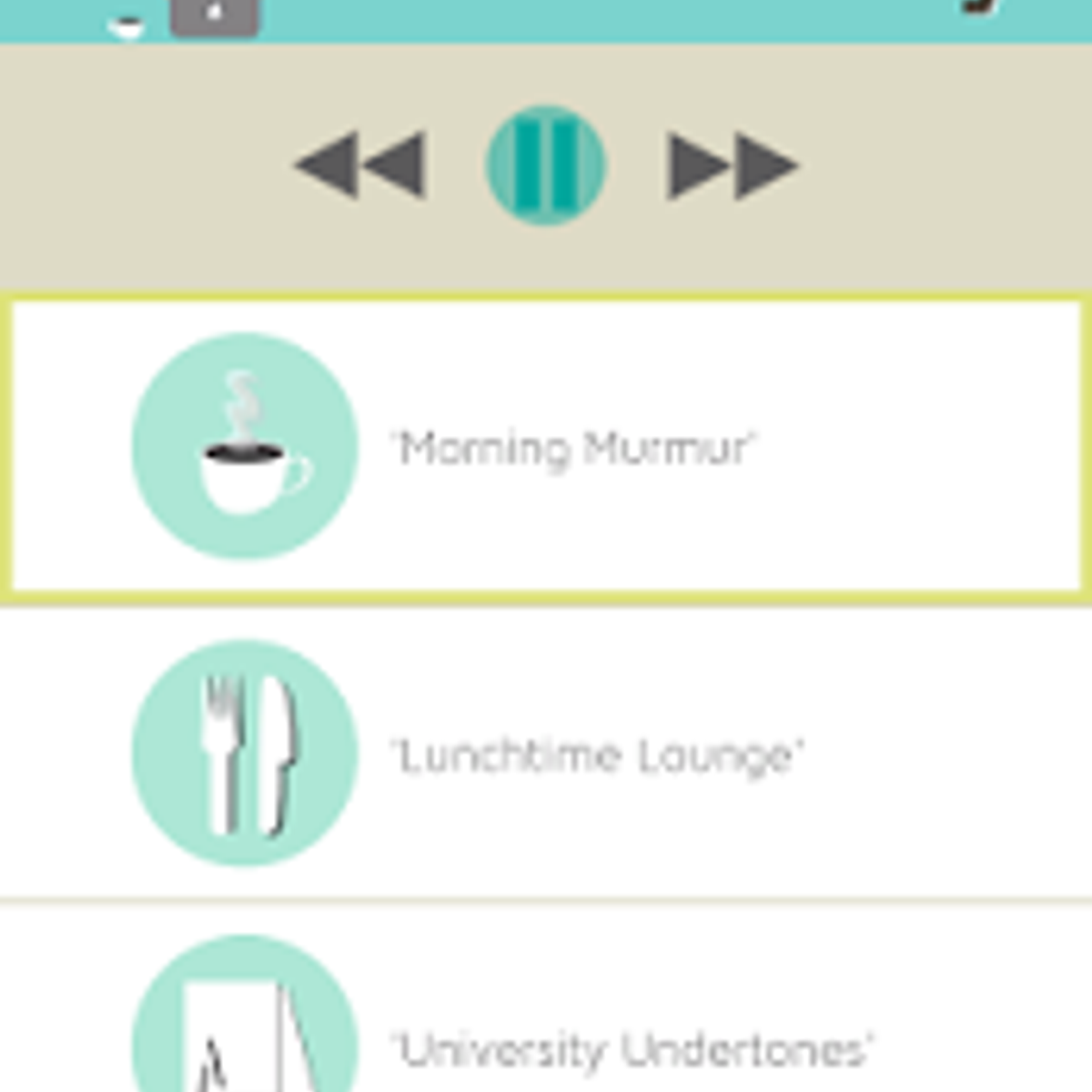Skip forward to the next track
This screenshot has width=1092, height=1092.
(732, 165)
